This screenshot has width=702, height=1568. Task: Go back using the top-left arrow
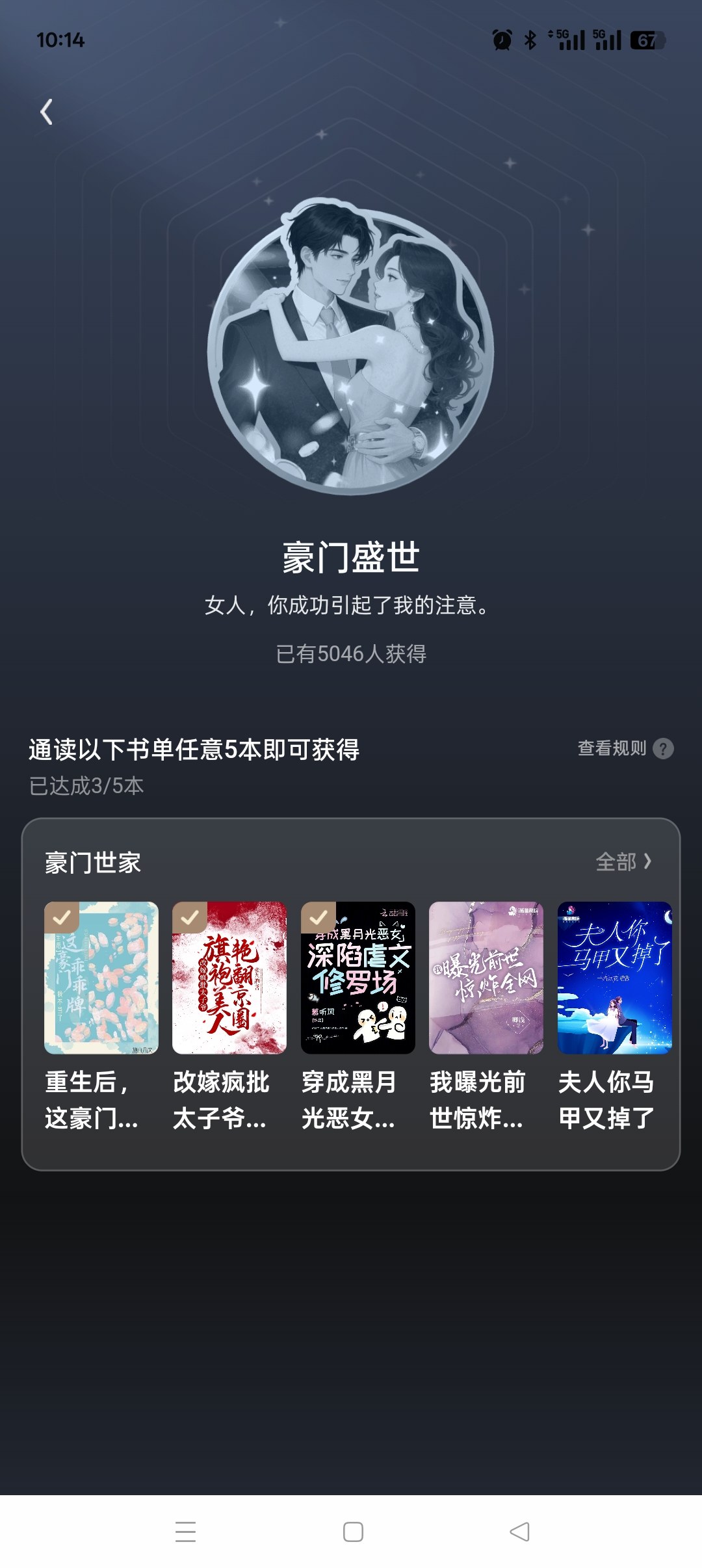click(46, 112)
